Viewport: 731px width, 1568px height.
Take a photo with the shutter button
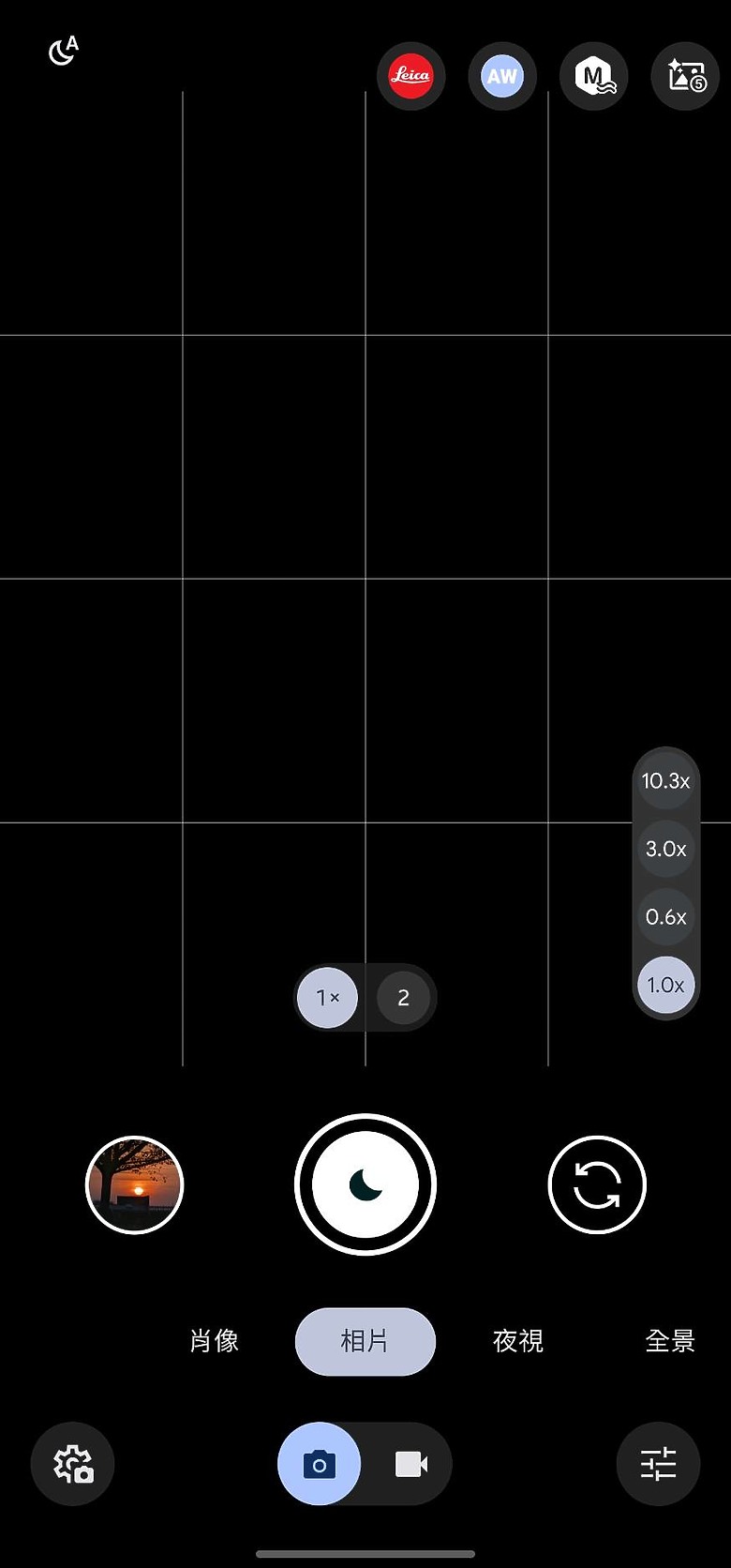tap(365, 1185)
